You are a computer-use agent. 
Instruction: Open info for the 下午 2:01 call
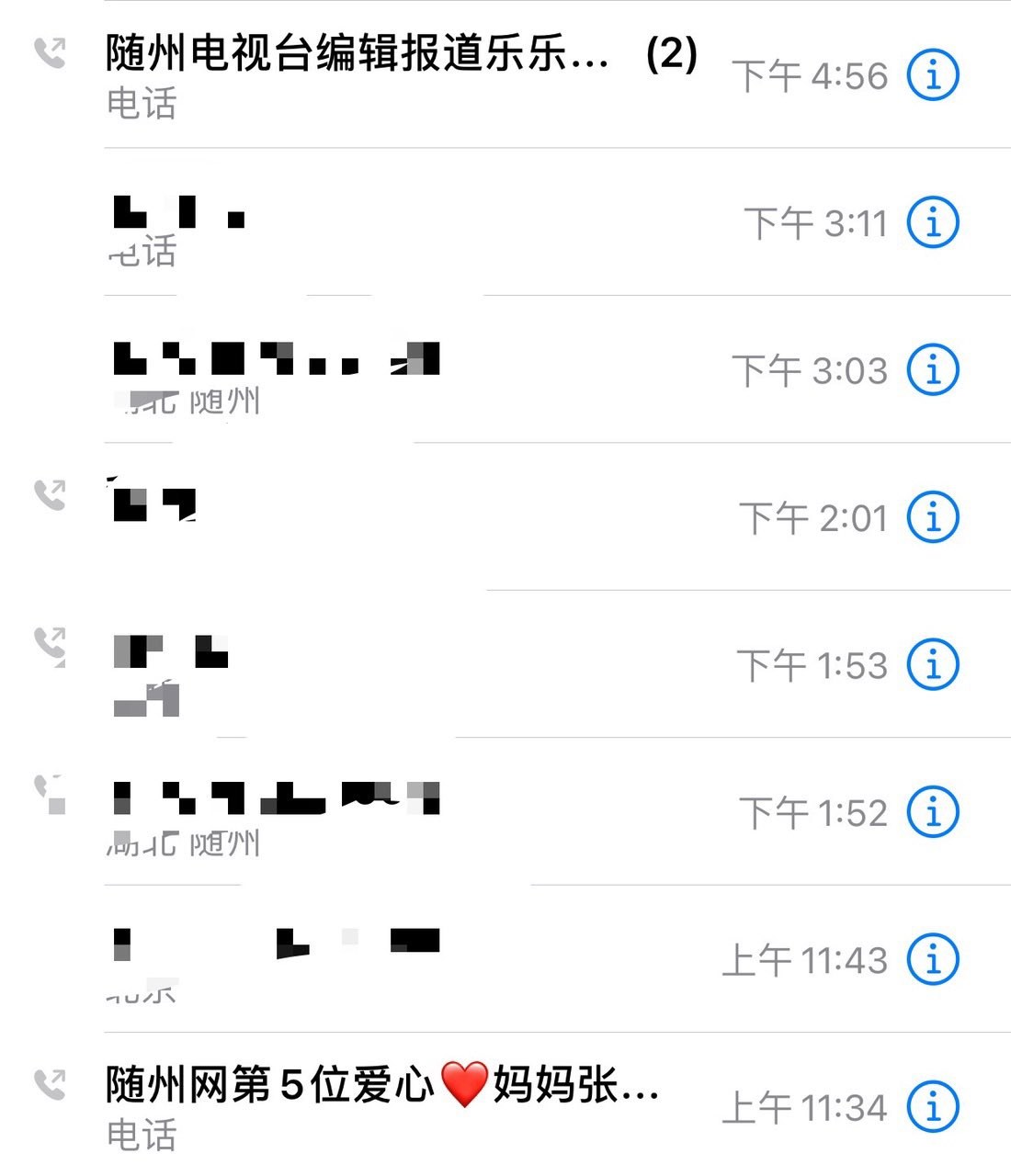click(x=933, y=517)
